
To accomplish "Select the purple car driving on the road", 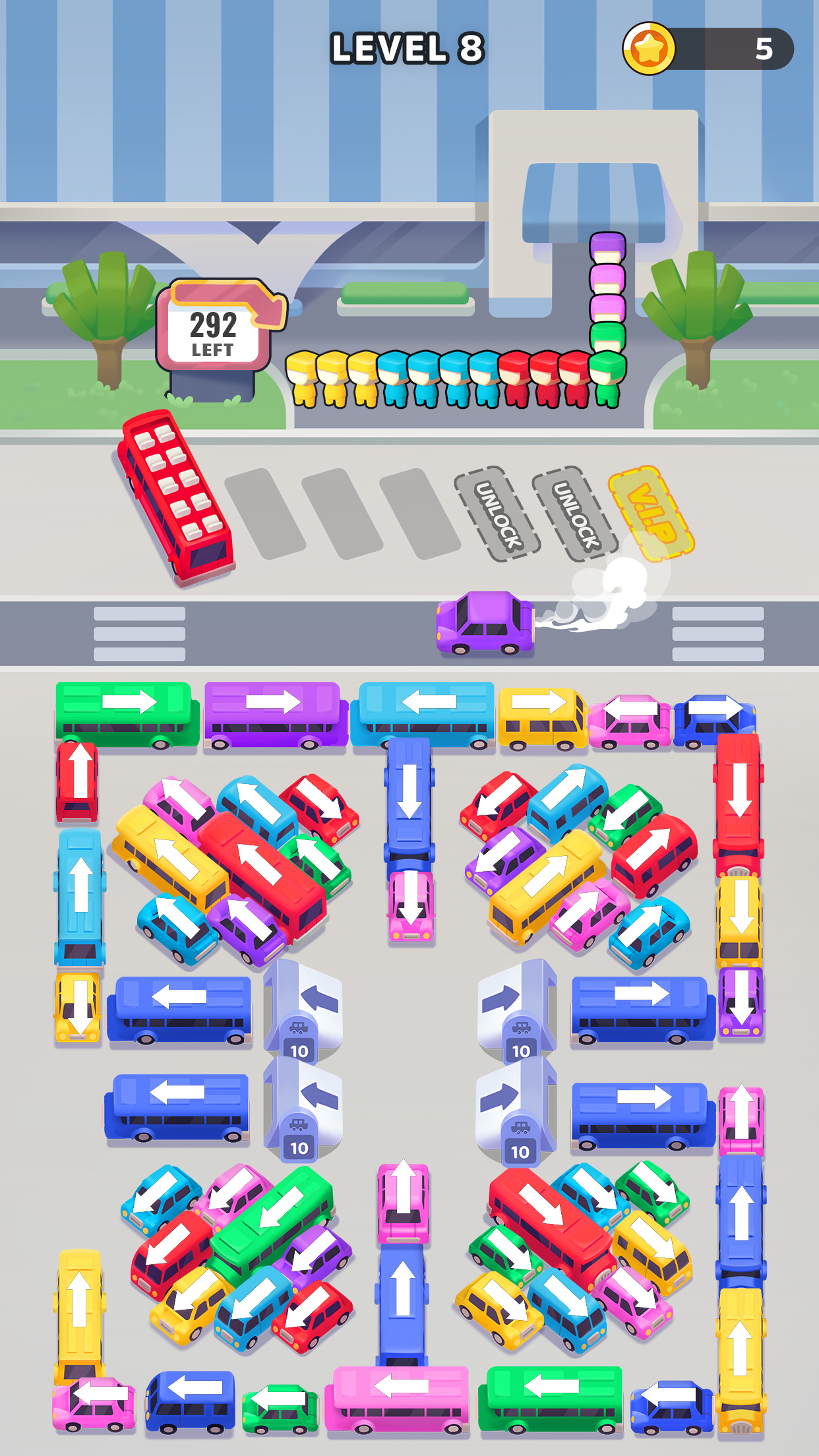I will coord(485,623).
